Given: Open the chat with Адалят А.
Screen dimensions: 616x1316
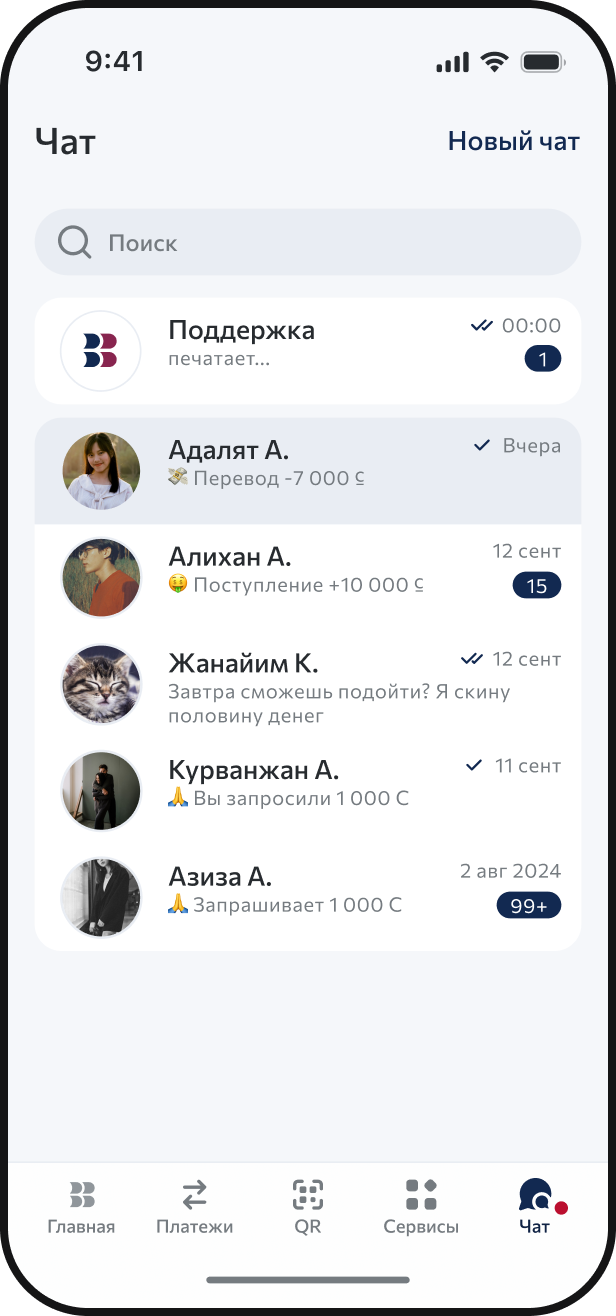Looking at the screenshot, I should pyautogui.click(x=308, y=471).
